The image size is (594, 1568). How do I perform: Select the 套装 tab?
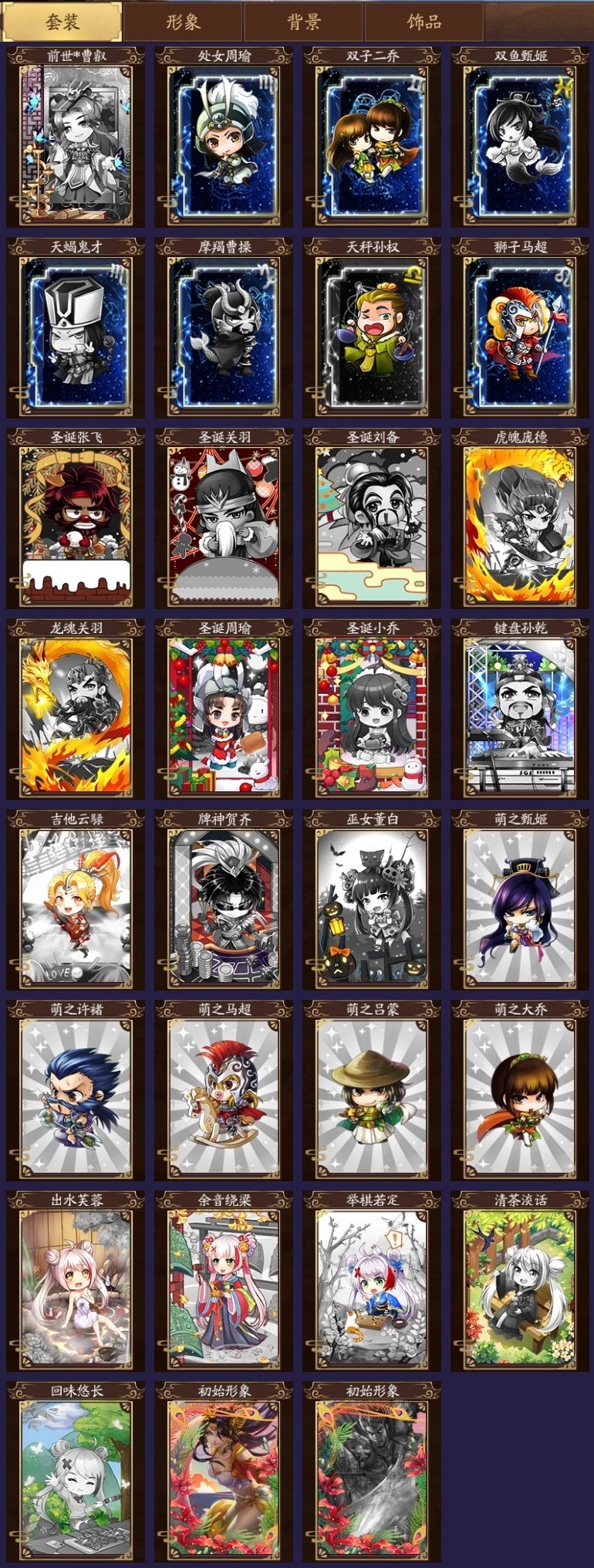tap(62, 22)
